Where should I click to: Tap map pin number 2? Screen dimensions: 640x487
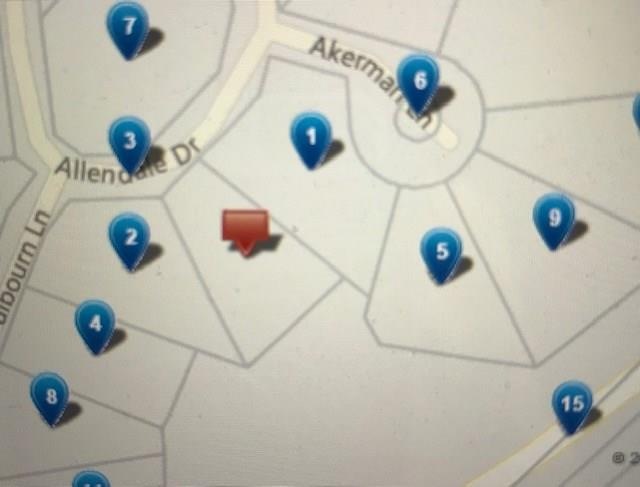pyautogui.click(x=130, y=237)
